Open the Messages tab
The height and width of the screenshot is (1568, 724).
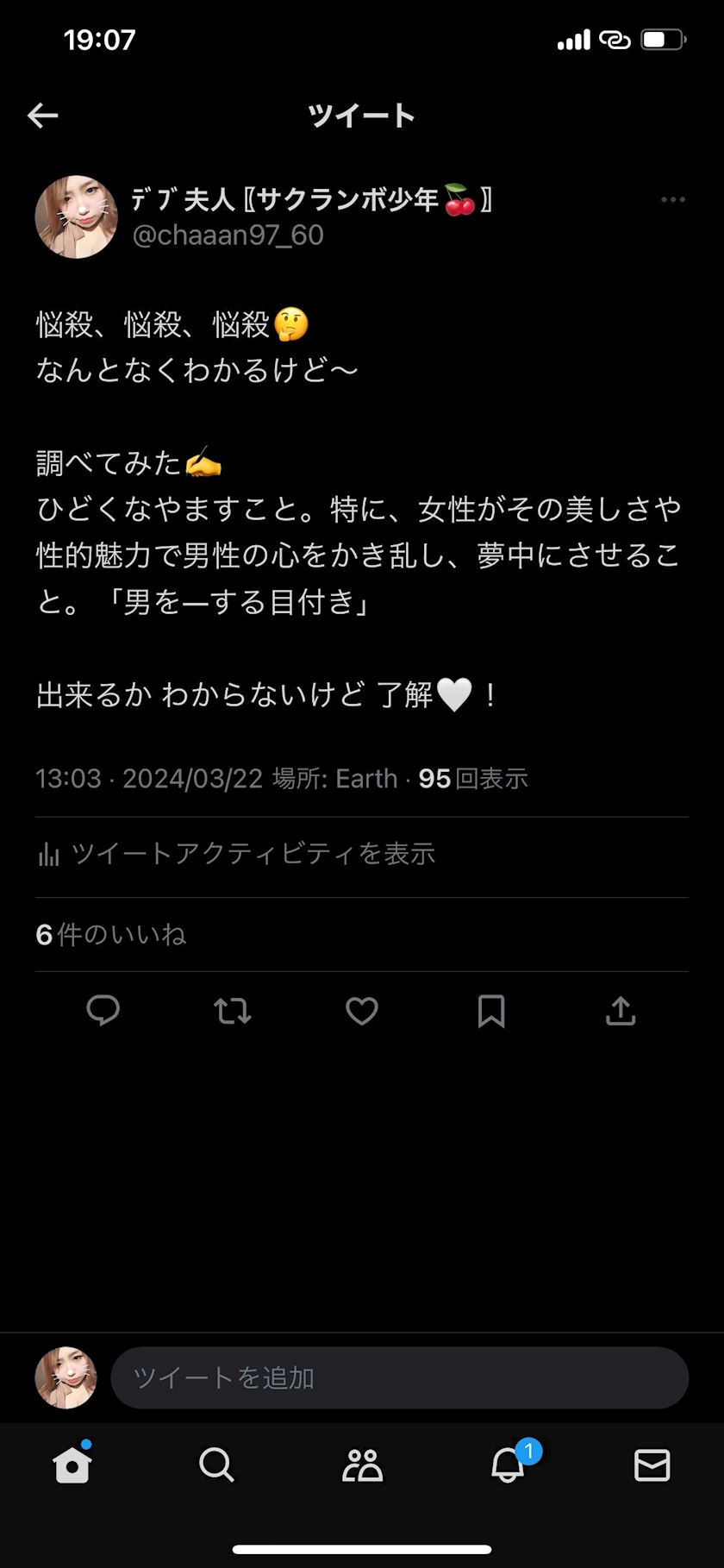click(x=652, y=1465)
